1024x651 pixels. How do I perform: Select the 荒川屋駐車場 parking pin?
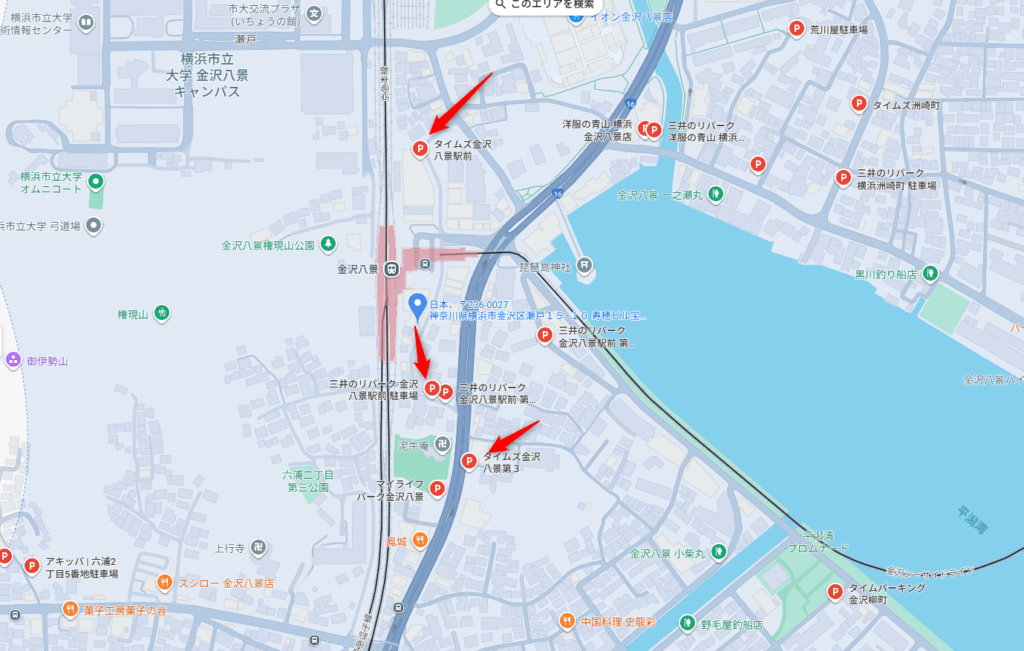coord(796,29)
